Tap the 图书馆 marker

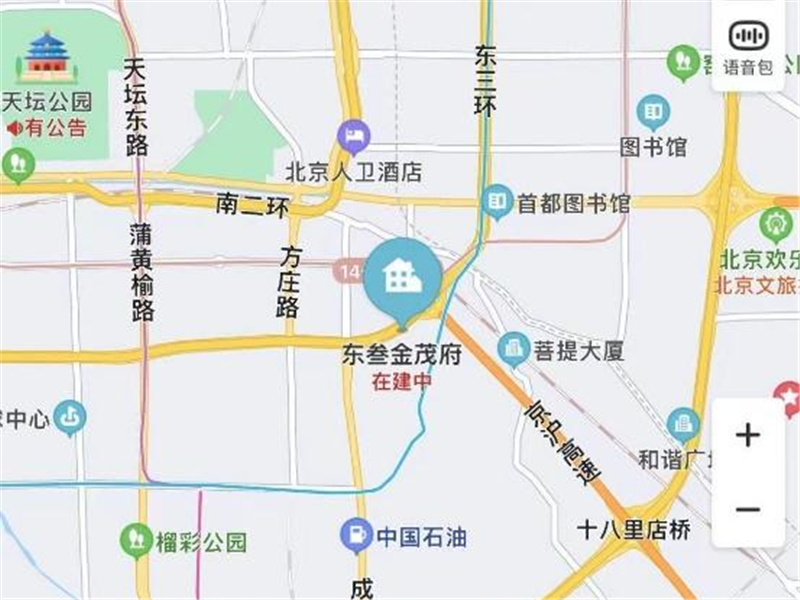pos(653,111)
